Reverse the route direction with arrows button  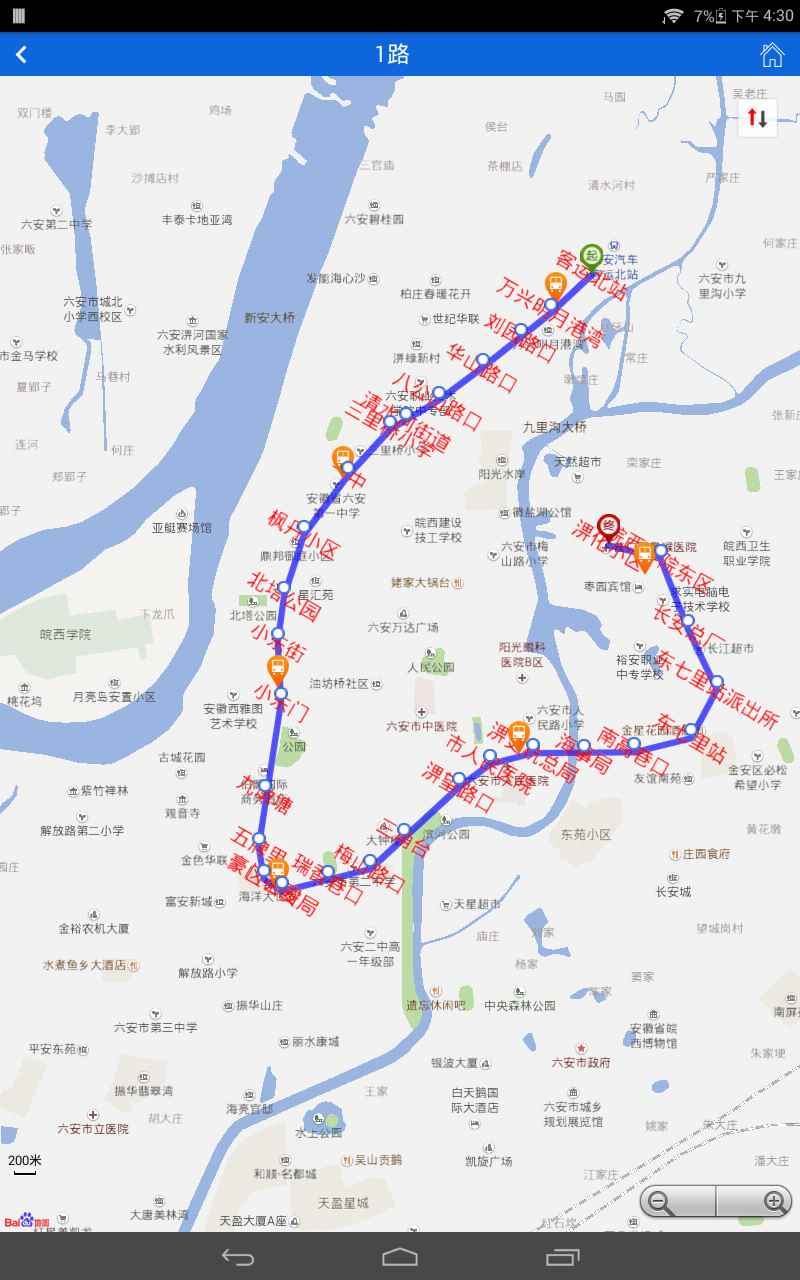(x=758, y=119)
